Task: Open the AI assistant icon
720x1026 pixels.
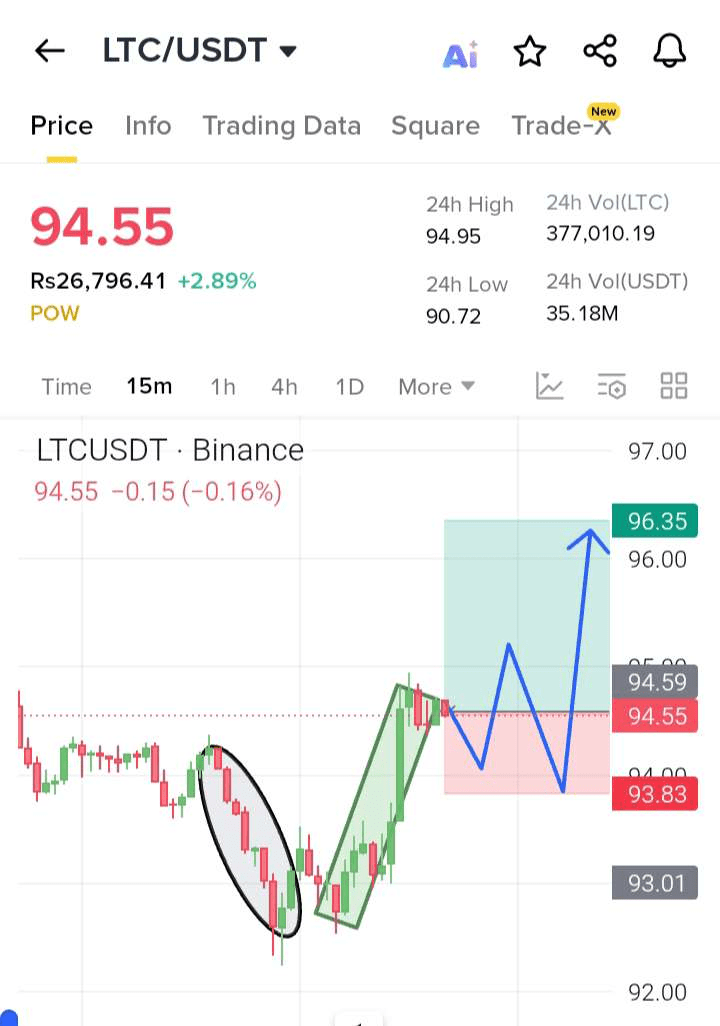Action: [460, 54]
